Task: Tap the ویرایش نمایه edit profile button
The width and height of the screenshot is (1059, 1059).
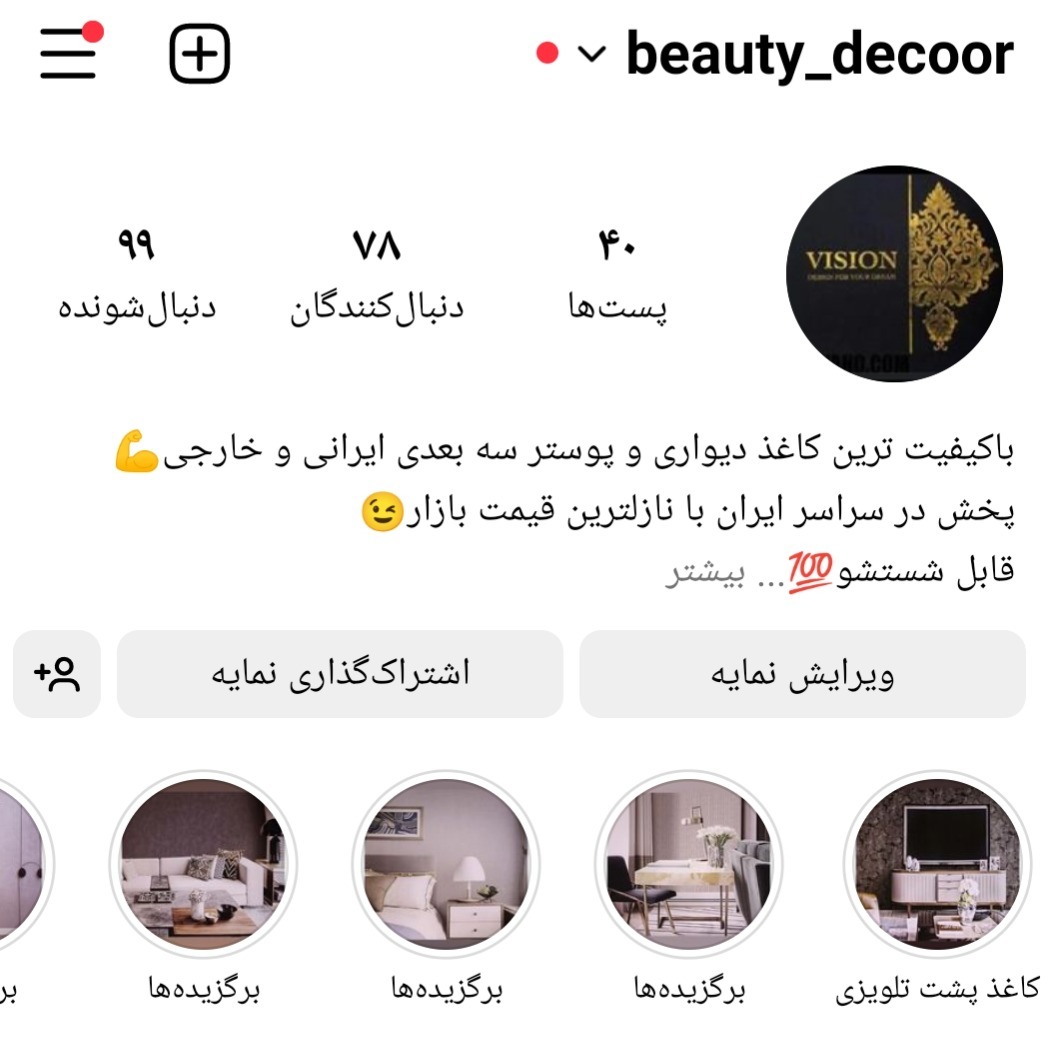Action: tap(802, 674)
